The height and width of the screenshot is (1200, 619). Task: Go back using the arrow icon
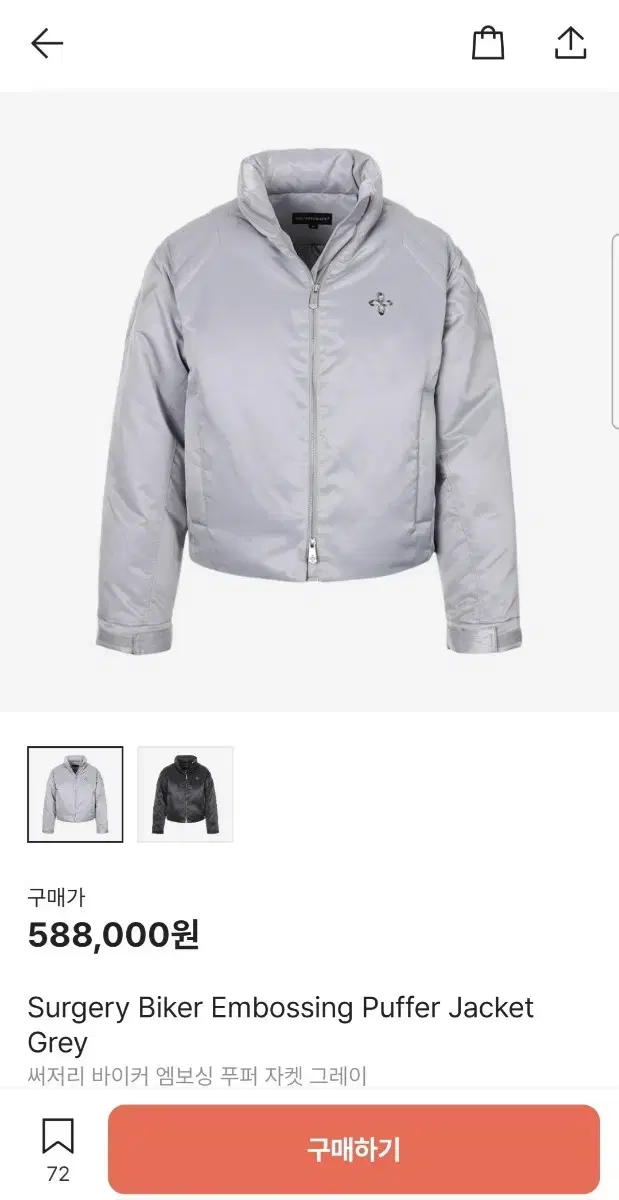click(x=47, y=43)
